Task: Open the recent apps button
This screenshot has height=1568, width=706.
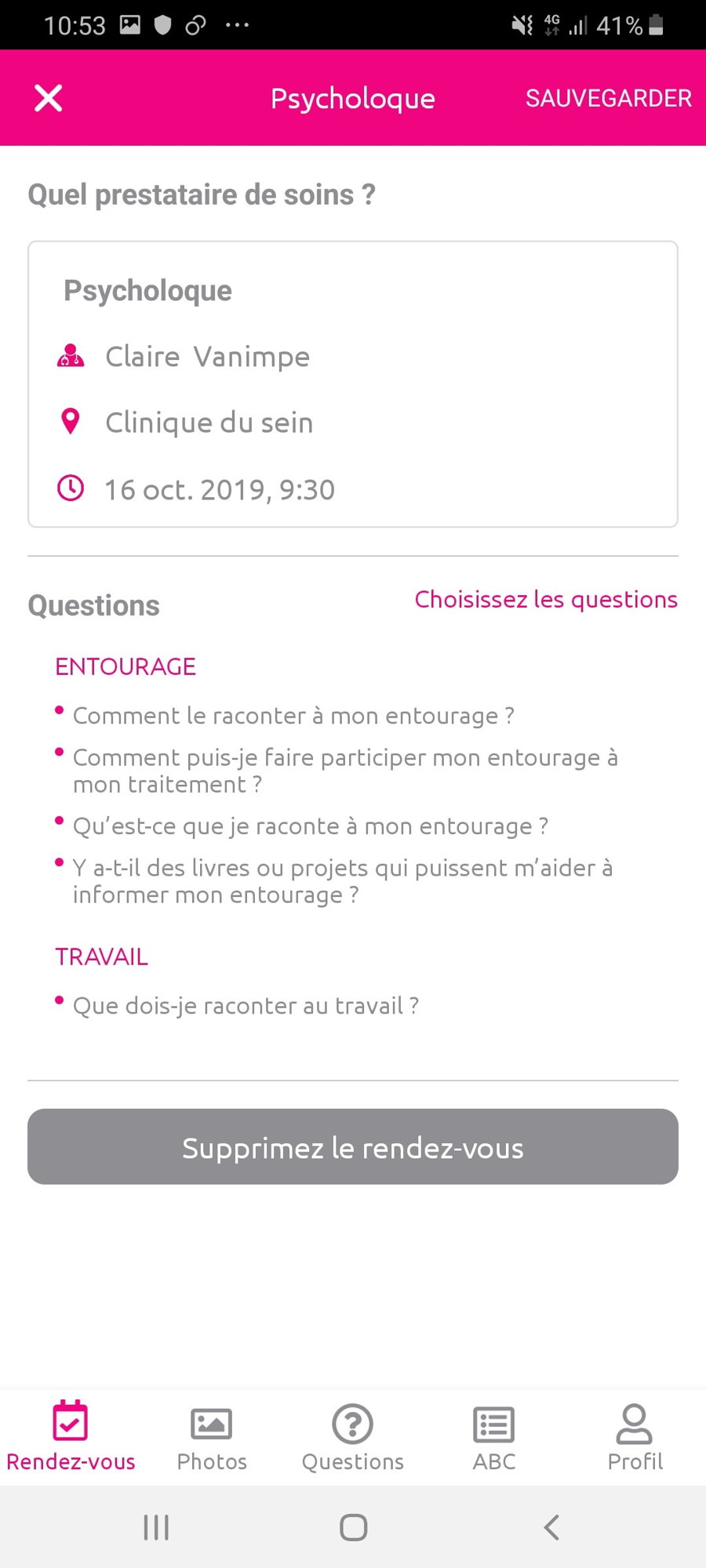Action: coord(156,1527)
